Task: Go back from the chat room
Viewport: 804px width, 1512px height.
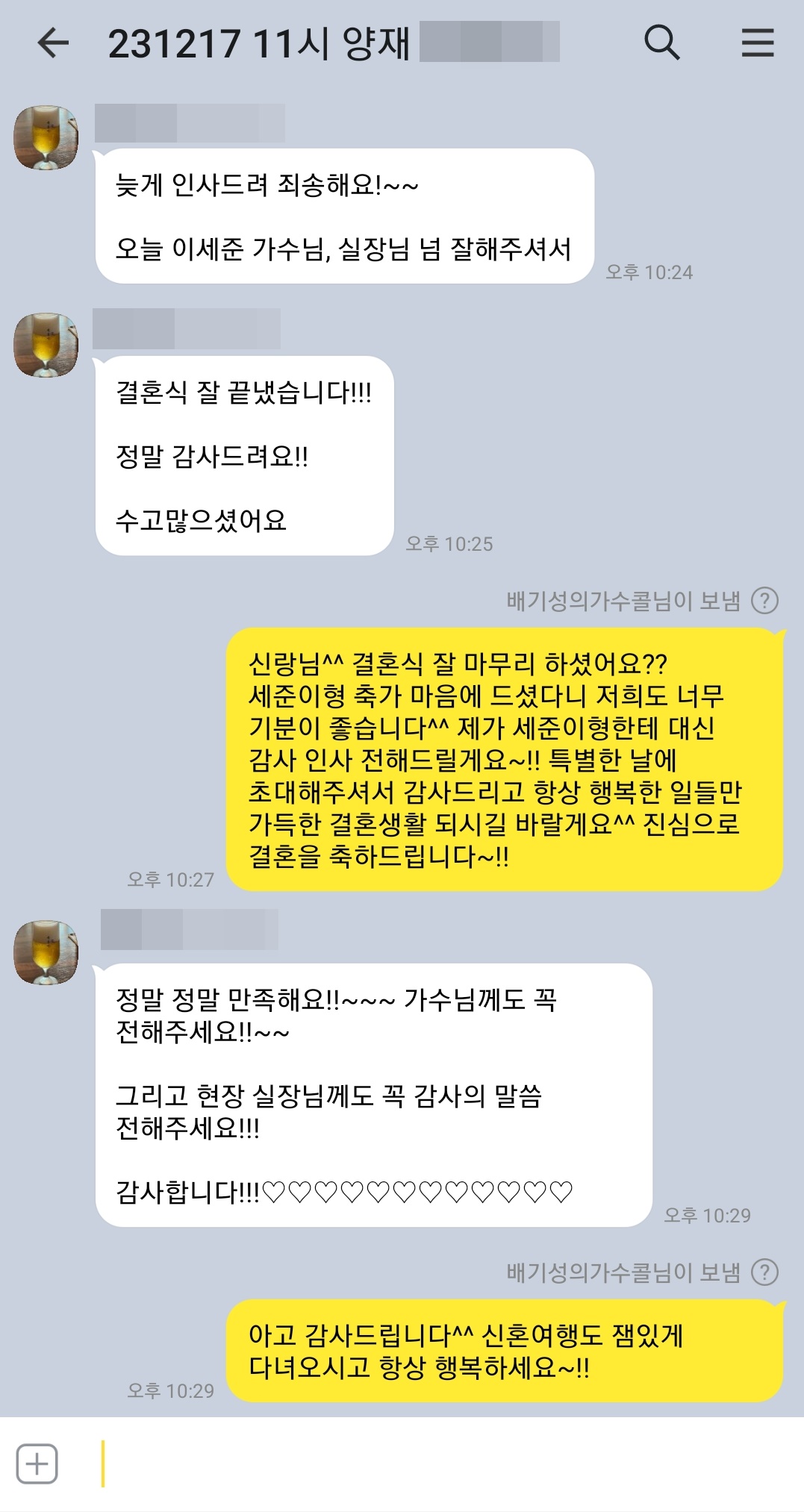Action: pyautogui.click(x=53, y=43)
